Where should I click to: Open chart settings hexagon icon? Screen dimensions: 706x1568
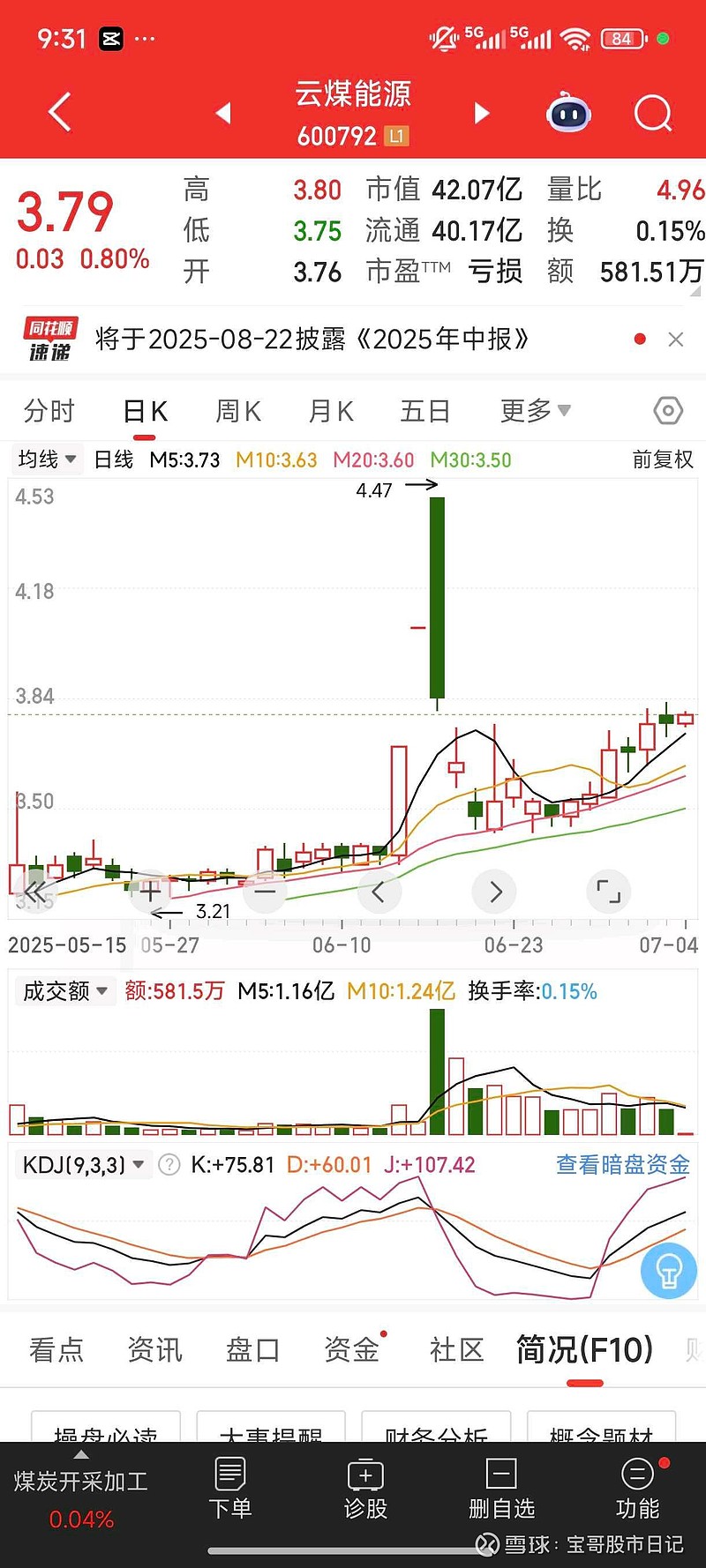point(668,410)
